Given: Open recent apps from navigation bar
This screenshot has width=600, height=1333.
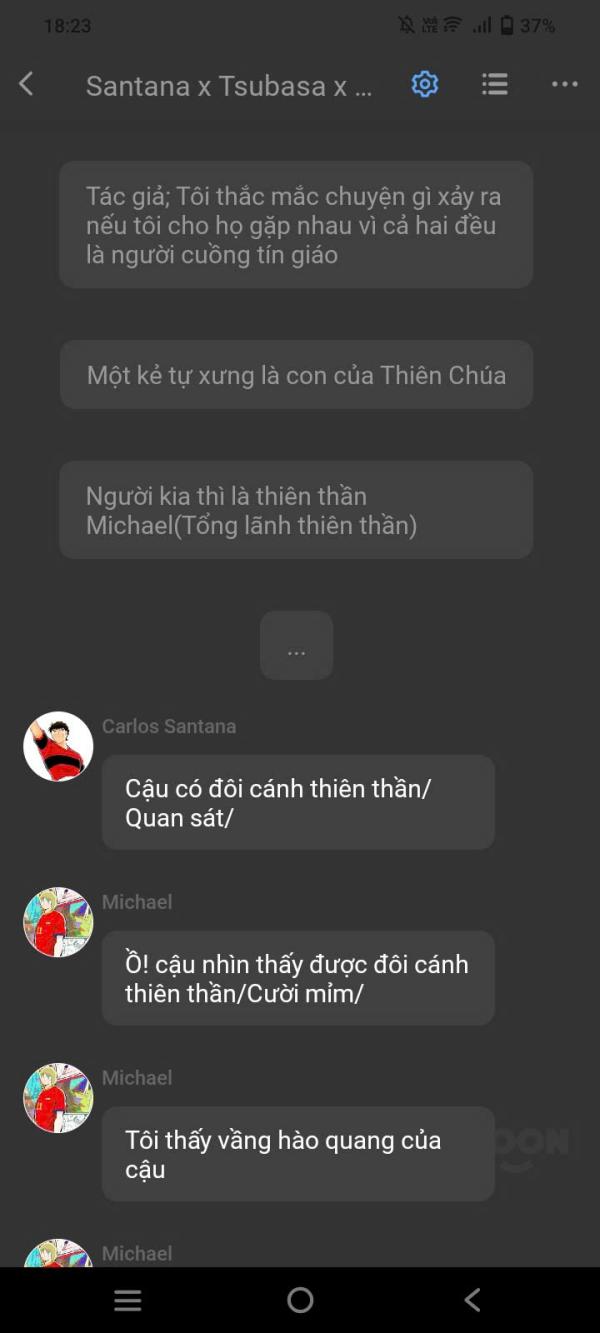Looking at the screenshot, I should 128,1300.
